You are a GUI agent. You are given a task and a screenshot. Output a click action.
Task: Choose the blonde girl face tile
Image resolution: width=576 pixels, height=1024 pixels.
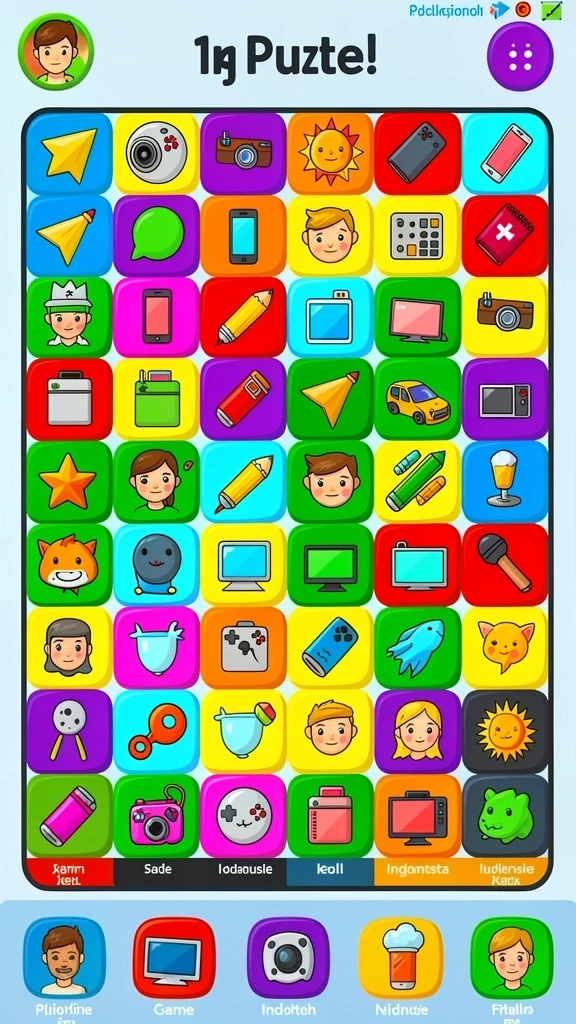point(418,731)
